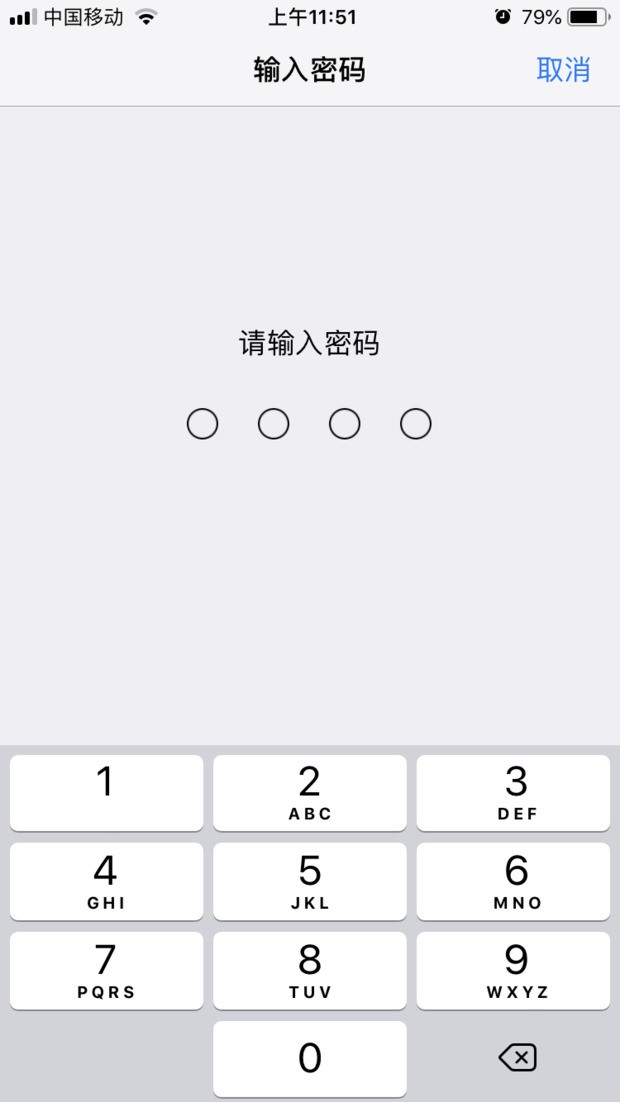This screenshot has height=1102, width=620.
Task: Select the 7 PQRS key
Action: (106, 970)
